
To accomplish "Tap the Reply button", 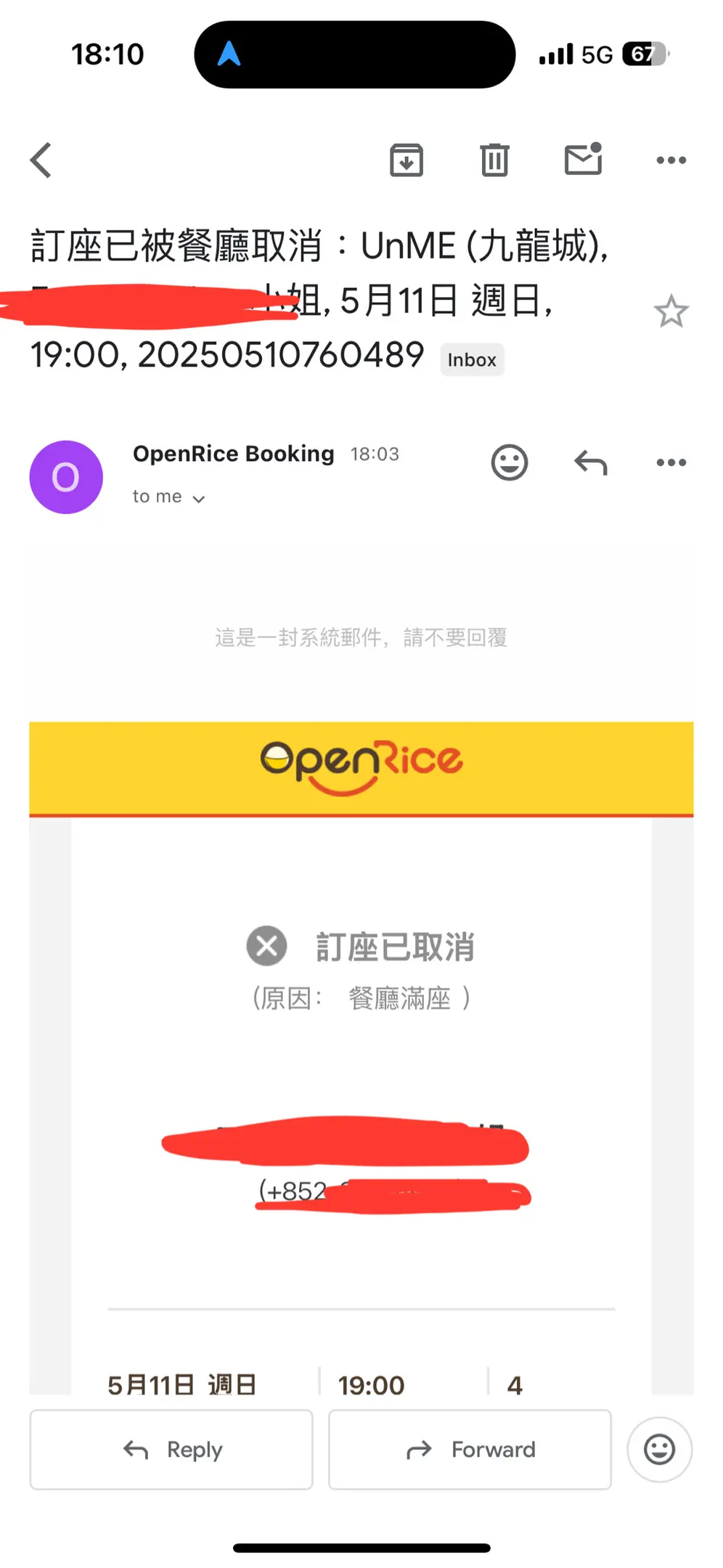I will tap(171, 1450).
